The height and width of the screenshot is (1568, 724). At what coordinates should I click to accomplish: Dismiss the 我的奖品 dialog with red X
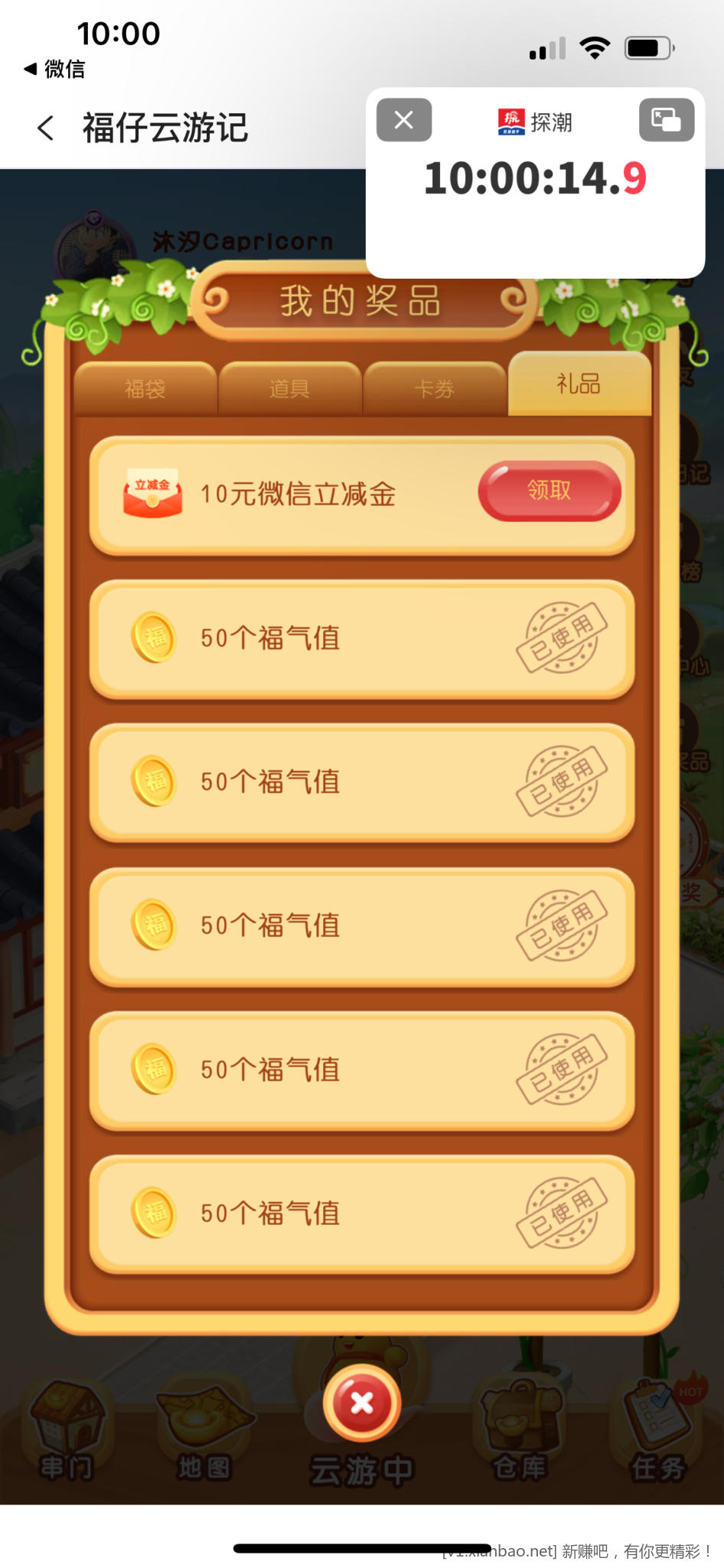361,1403
